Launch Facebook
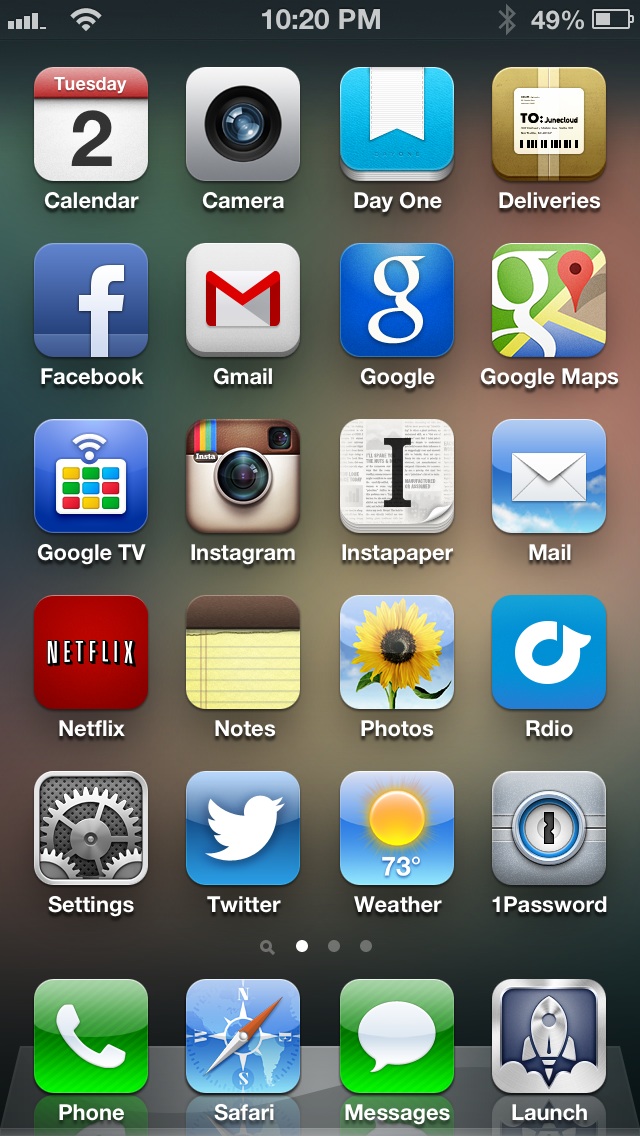The image size is (640, 1136). [x=91, y=300]
